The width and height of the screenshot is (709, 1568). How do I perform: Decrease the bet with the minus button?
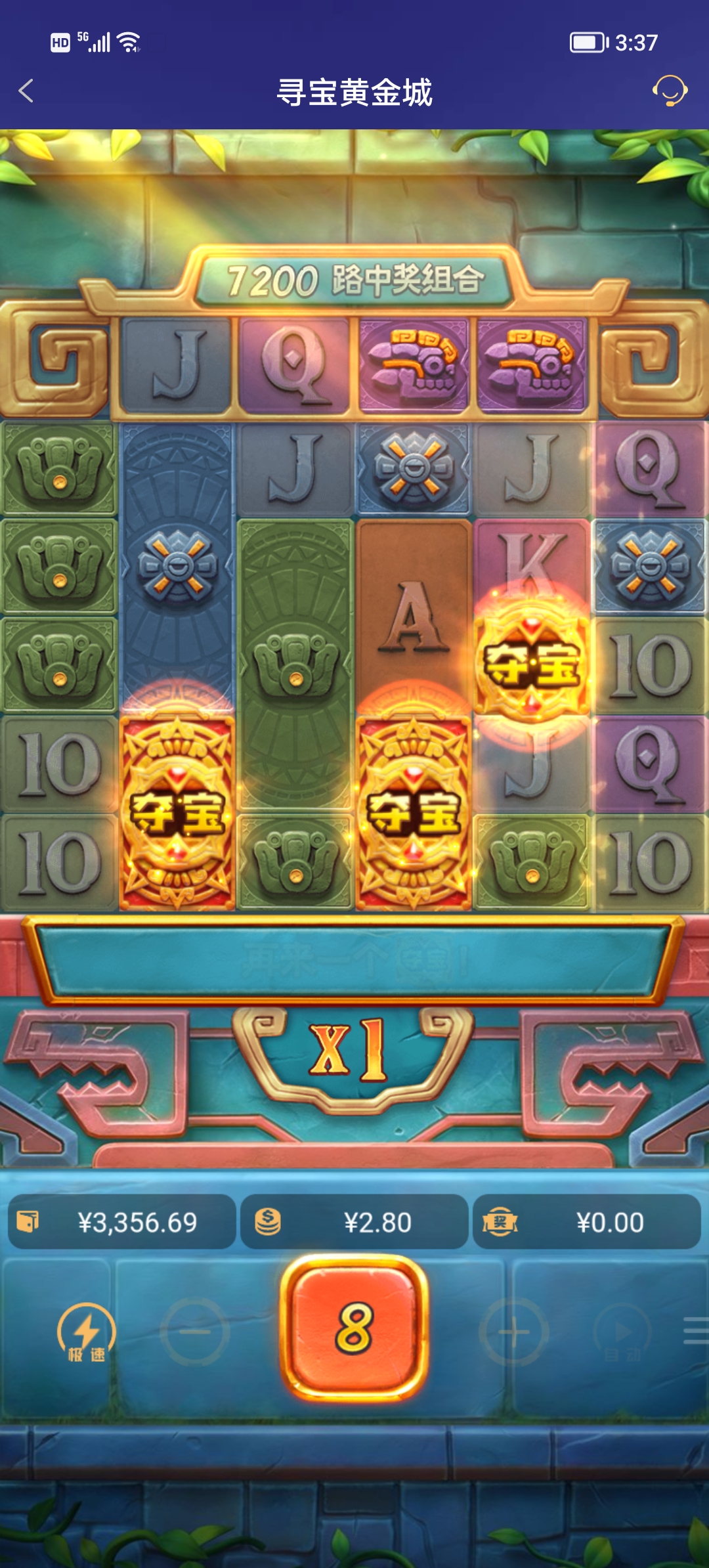point(195,1332)
